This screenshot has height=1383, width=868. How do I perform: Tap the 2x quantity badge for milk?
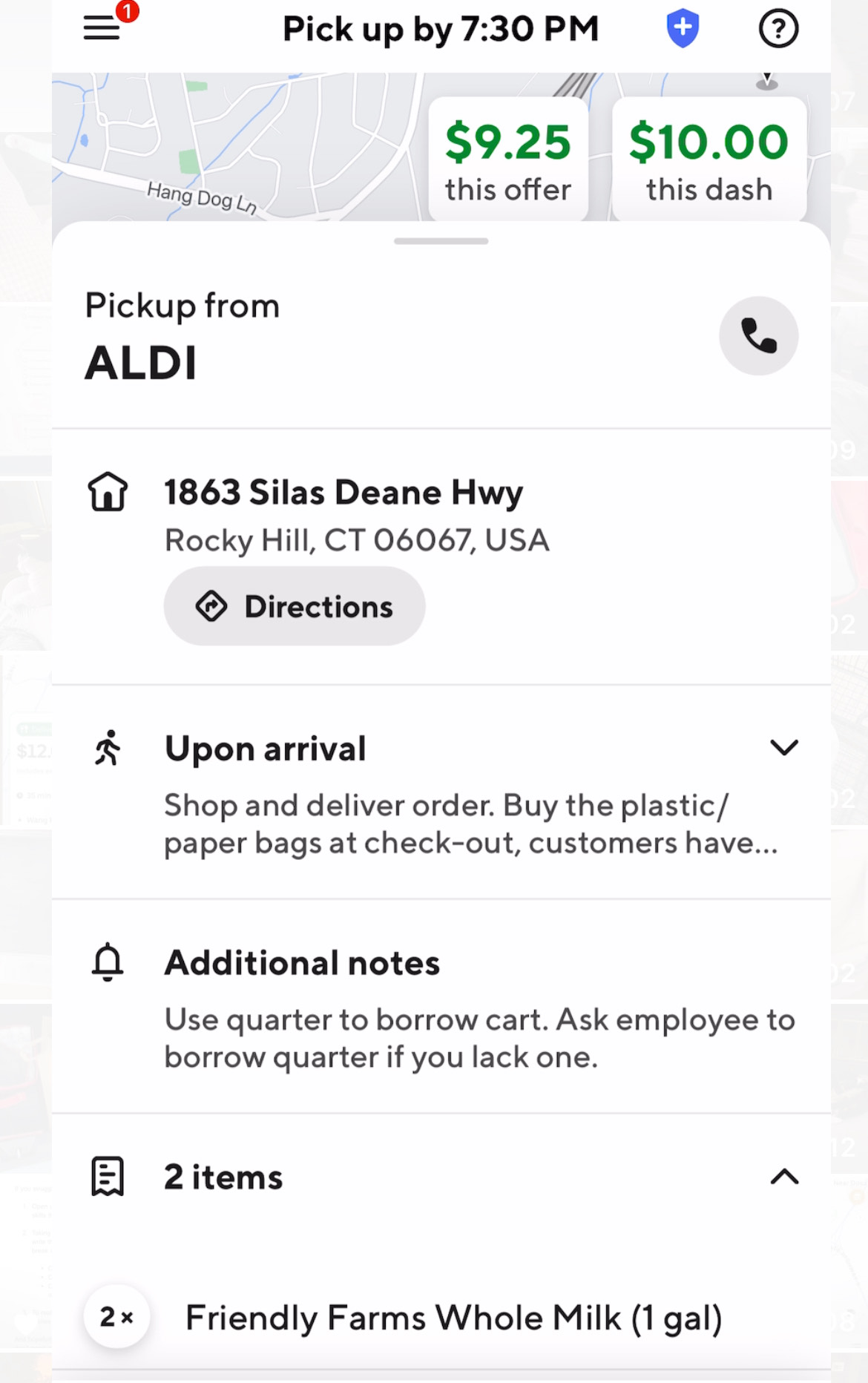point(116,1318)
